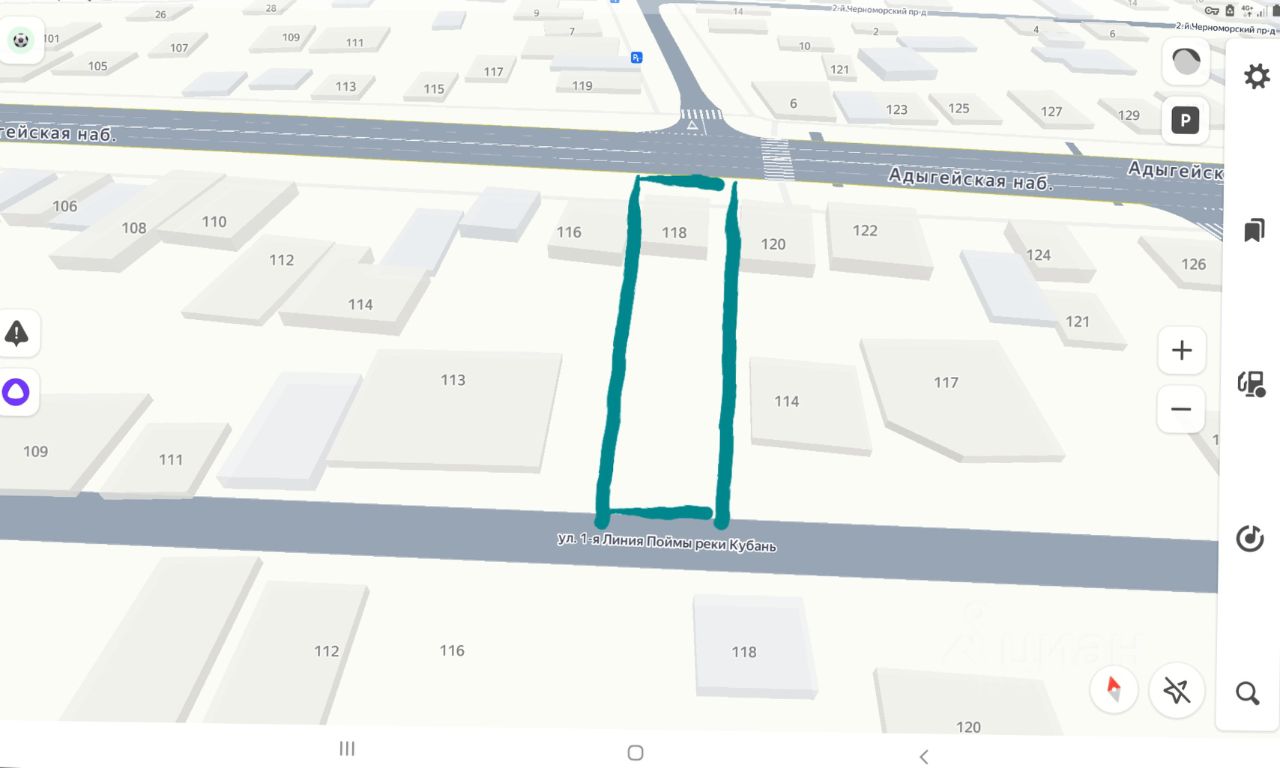The width and height of the screenshot is (1280, 768).
Task: Open the soccer ball icon
Action: click(x=20, y=41)
